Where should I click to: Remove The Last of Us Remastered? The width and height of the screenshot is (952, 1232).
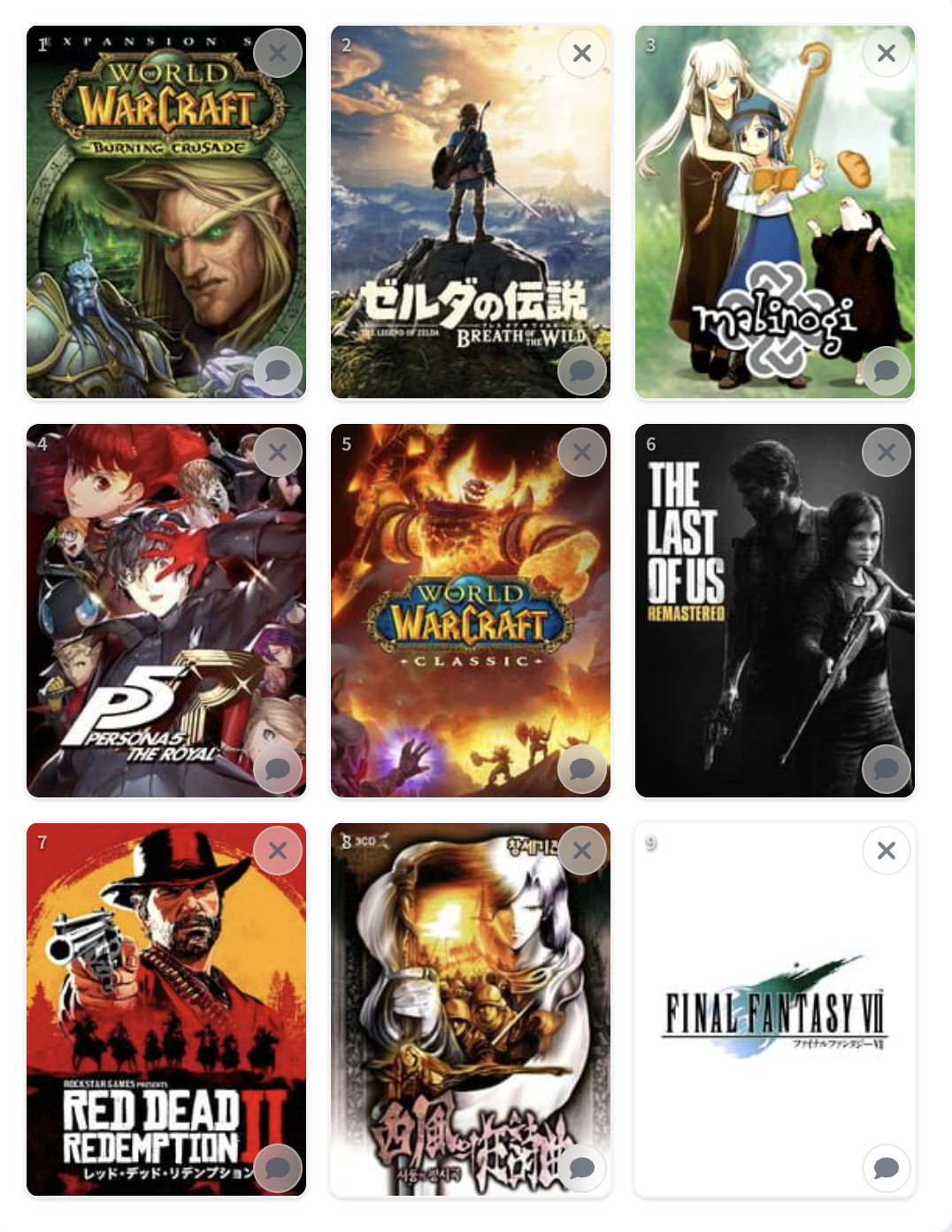tap(887, 452)
